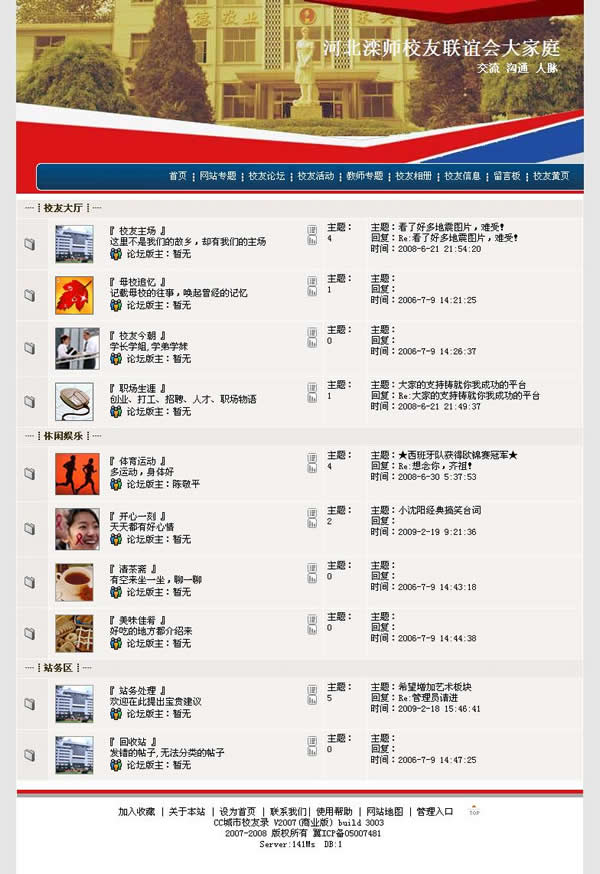Tap 加入收藏 in the footer
This screenshot has height=874, width=600.
(136, 811)
